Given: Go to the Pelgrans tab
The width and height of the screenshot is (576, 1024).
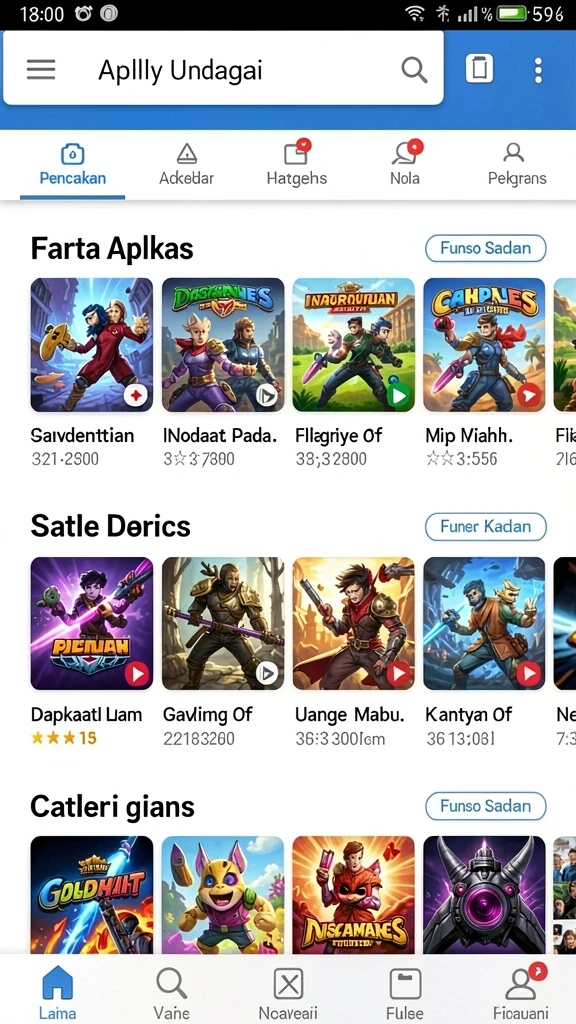Looking at the screenshot, I should (x=517, y=165).
